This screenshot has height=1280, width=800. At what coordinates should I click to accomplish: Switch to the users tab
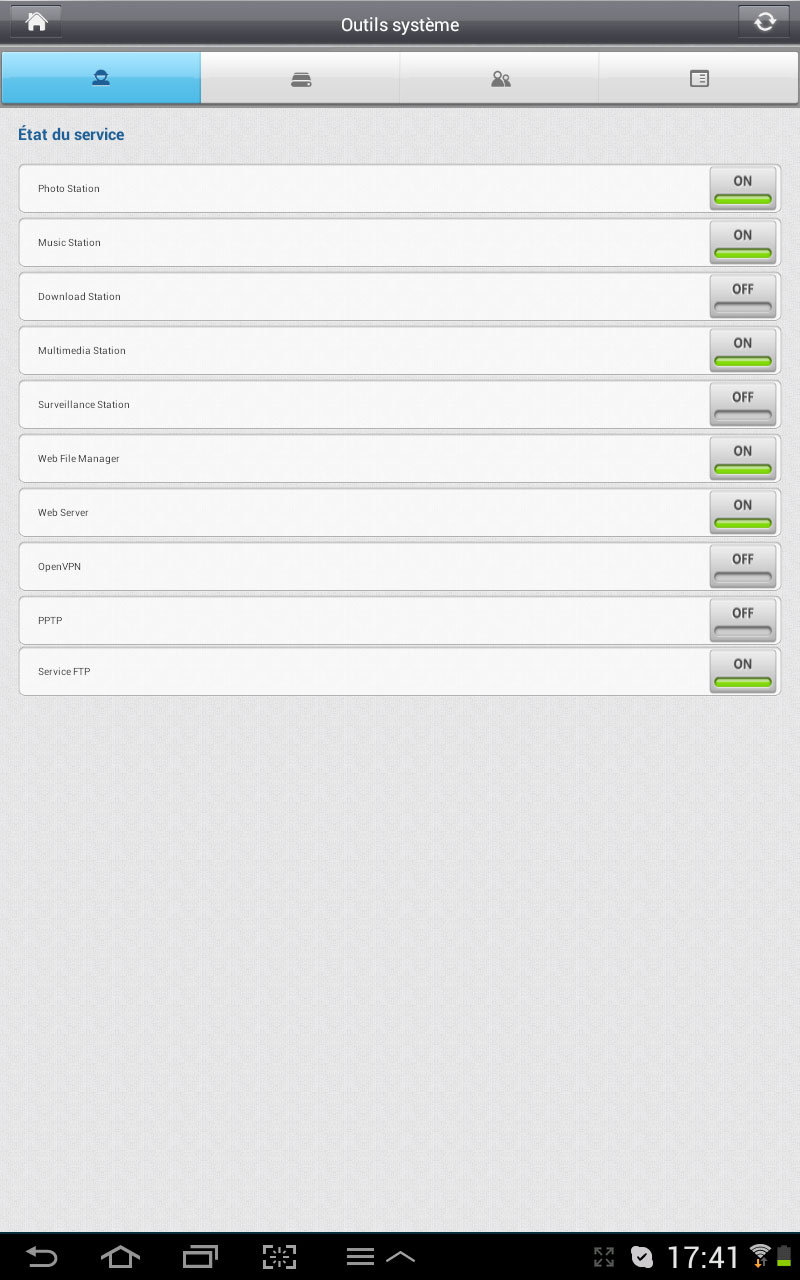click(x=500, y=79)
